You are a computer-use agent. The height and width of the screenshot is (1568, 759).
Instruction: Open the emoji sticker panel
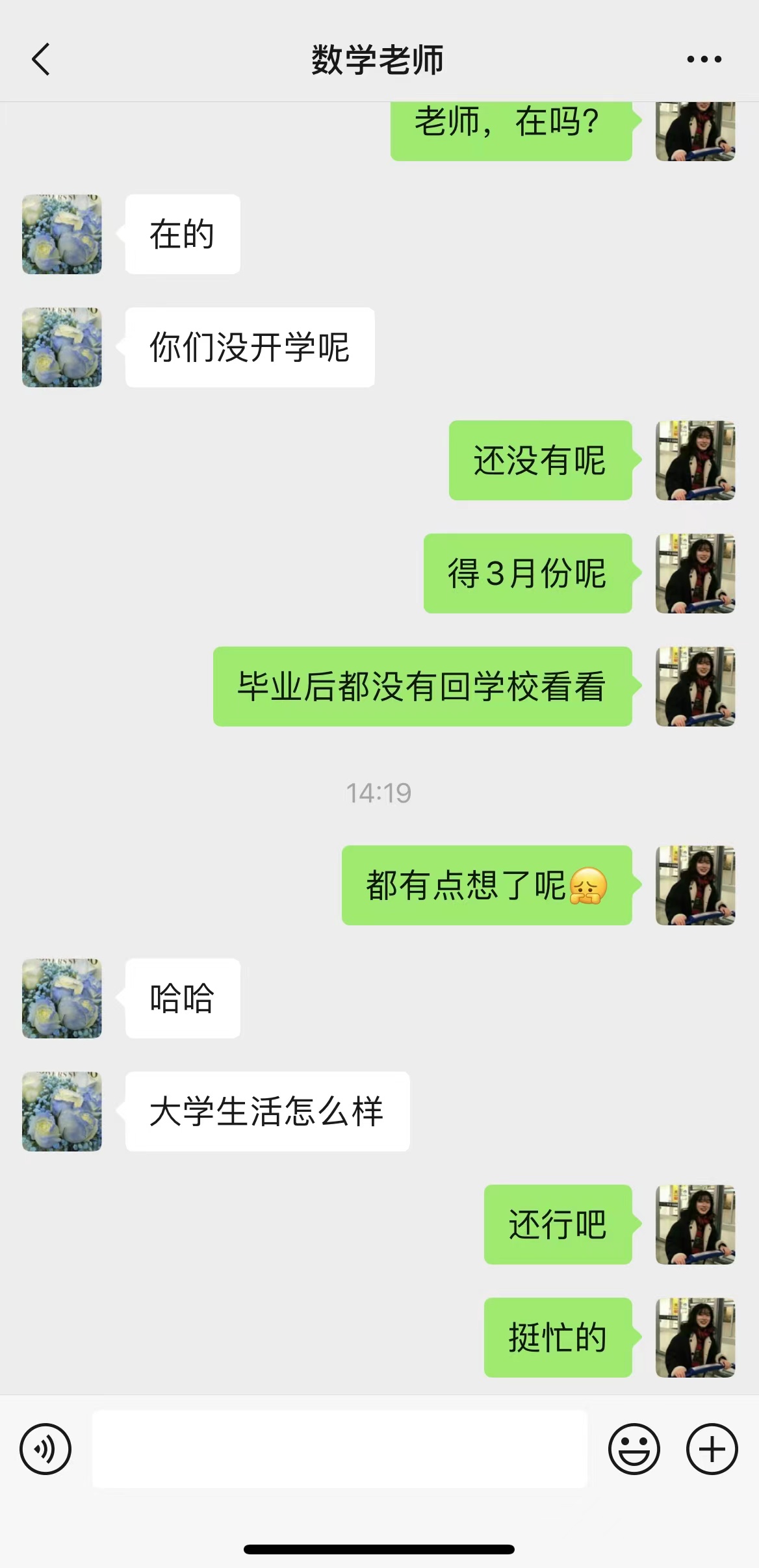tap(634, 1449)
